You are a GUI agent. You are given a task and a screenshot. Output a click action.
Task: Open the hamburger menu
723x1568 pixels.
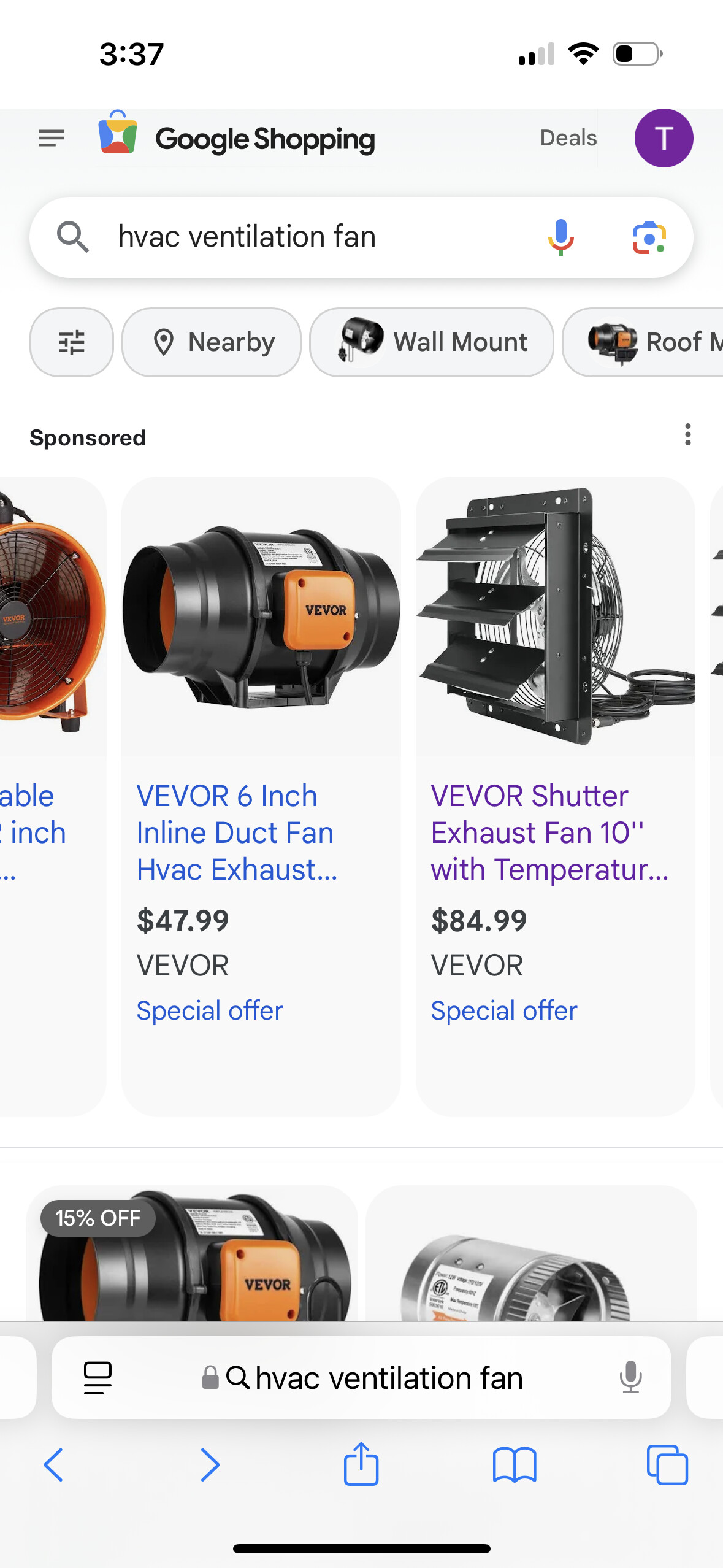tap(52, 138)
